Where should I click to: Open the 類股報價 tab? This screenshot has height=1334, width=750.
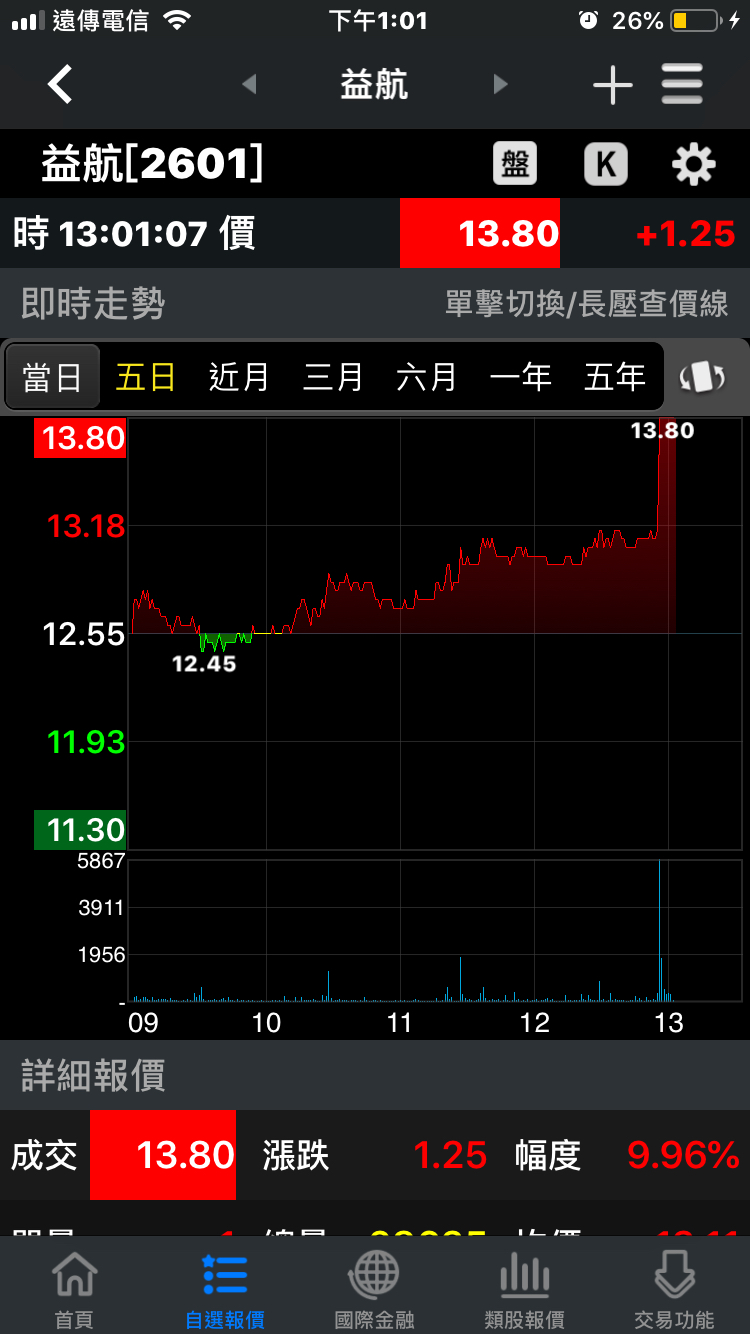coord(524,1290)
